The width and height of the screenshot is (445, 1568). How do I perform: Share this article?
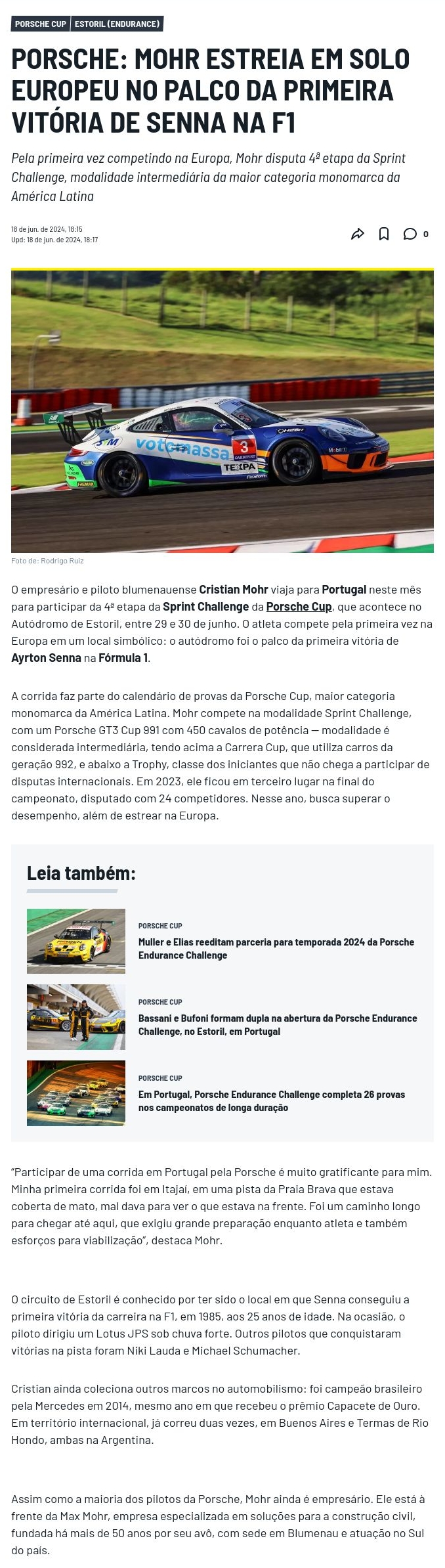coord(357,234)
